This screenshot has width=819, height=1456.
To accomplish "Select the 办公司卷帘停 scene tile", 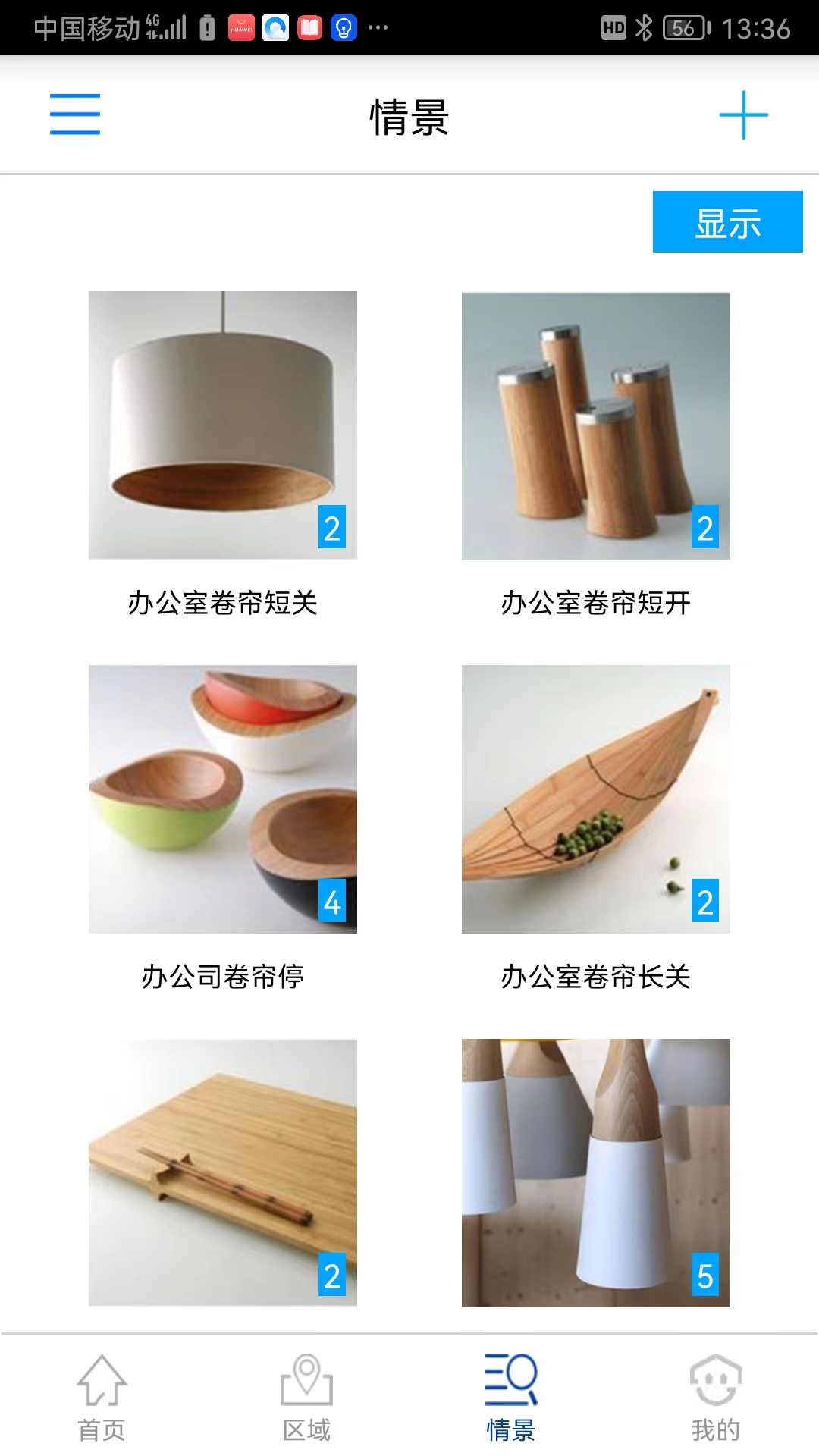I will point(222,799).
